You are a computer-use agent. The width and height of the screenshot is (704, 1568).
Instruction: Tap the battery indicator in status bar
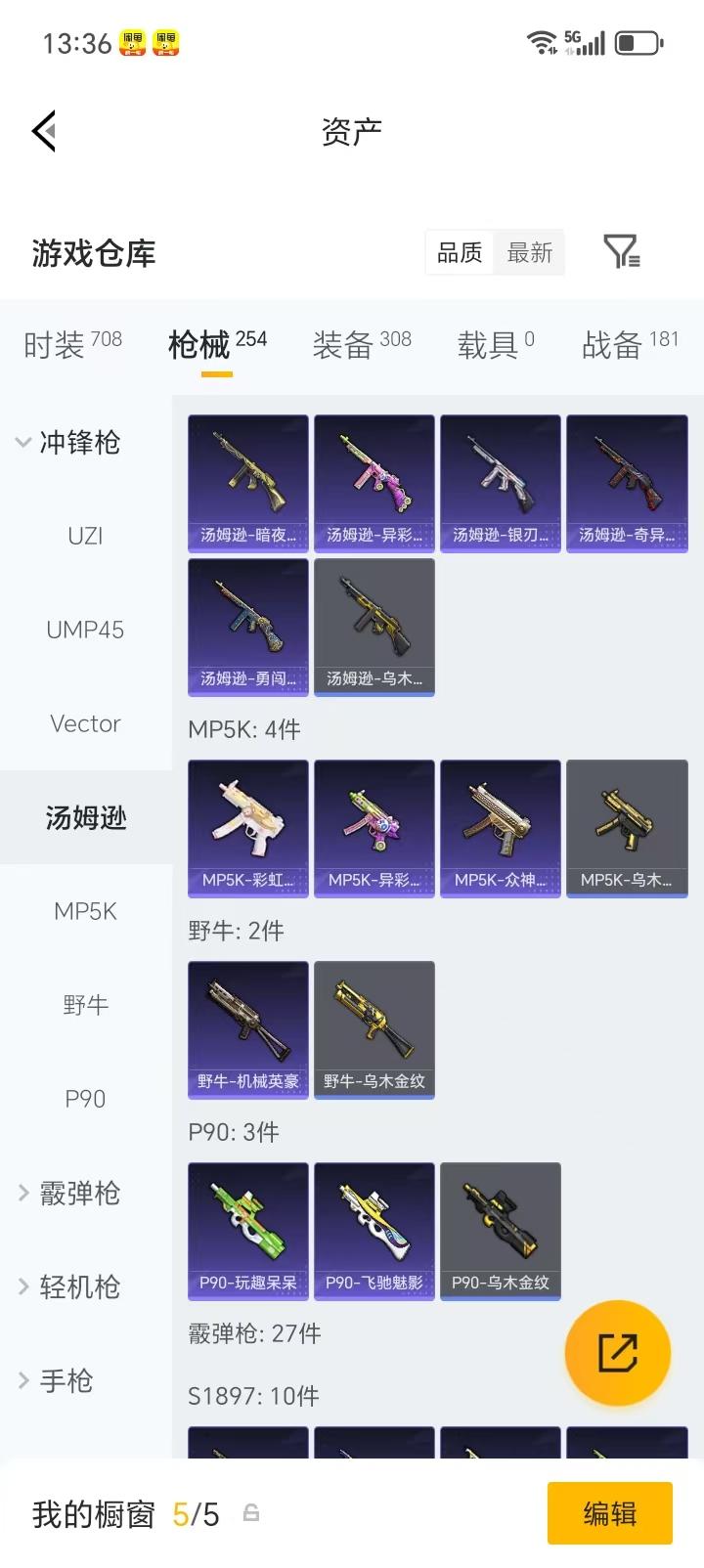point(640,42)
